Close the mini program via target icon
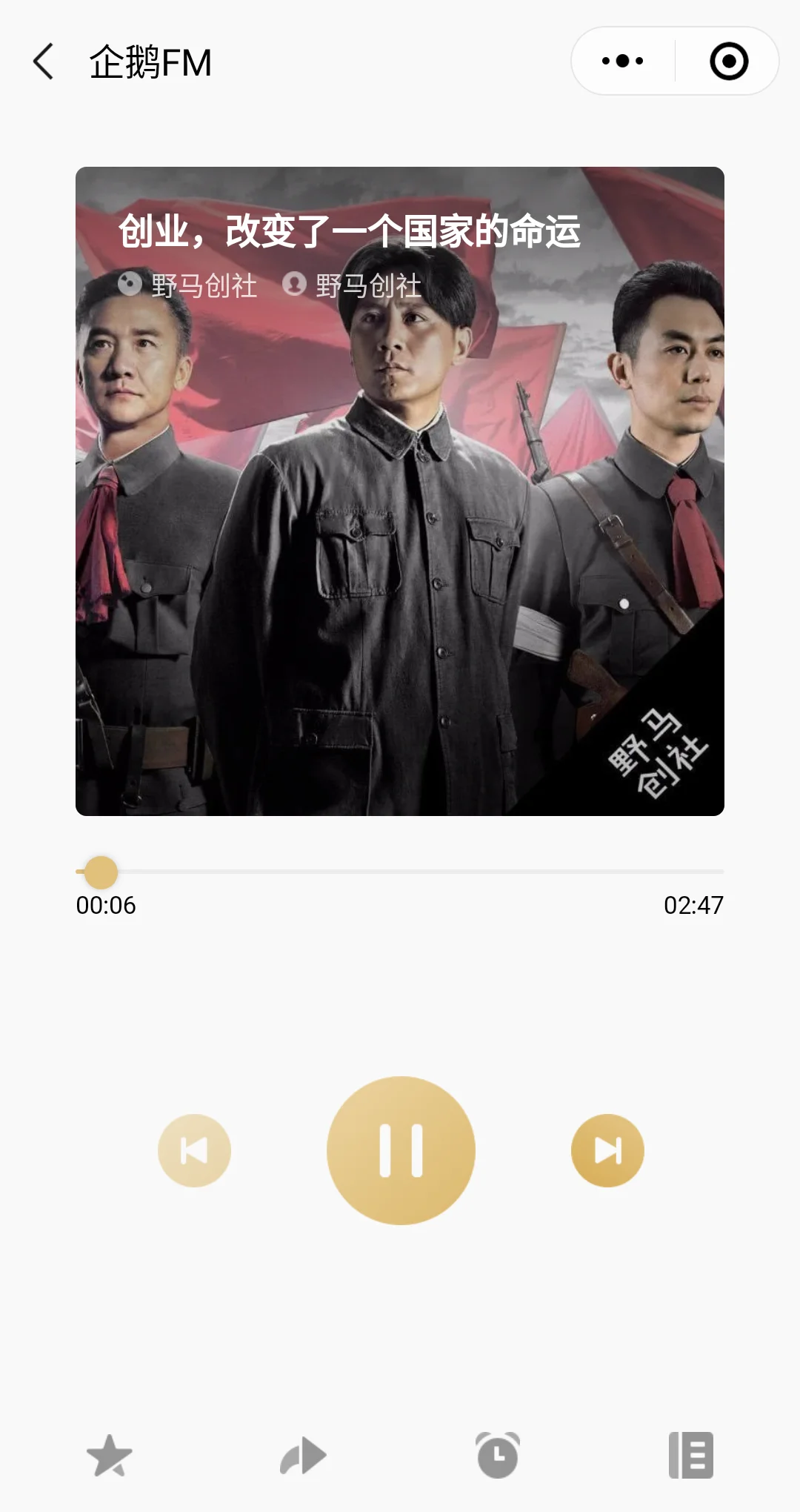800x1512 pixels. (729, 62)
